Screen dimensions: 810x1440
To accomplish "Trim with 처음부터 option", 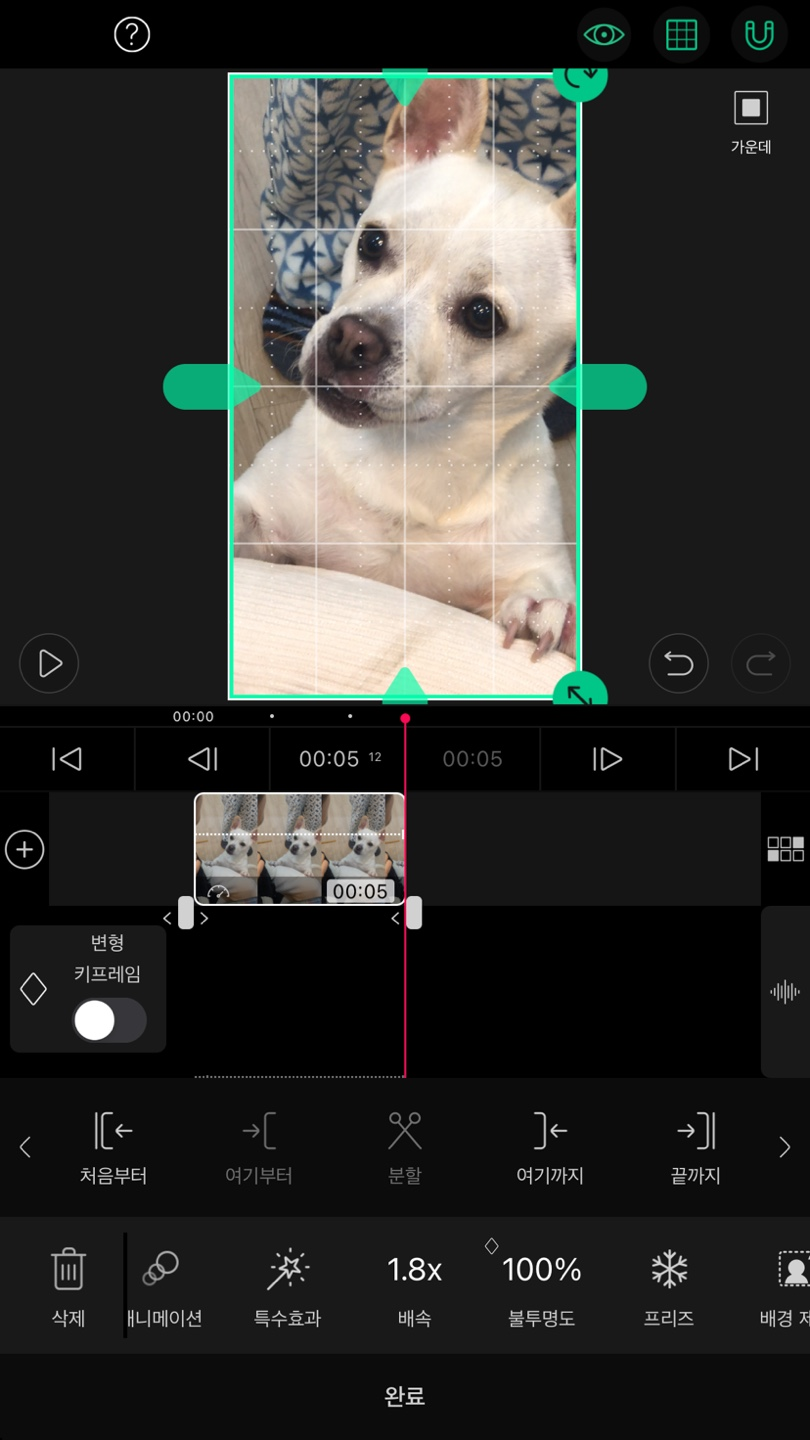I will pos(113,1148).
